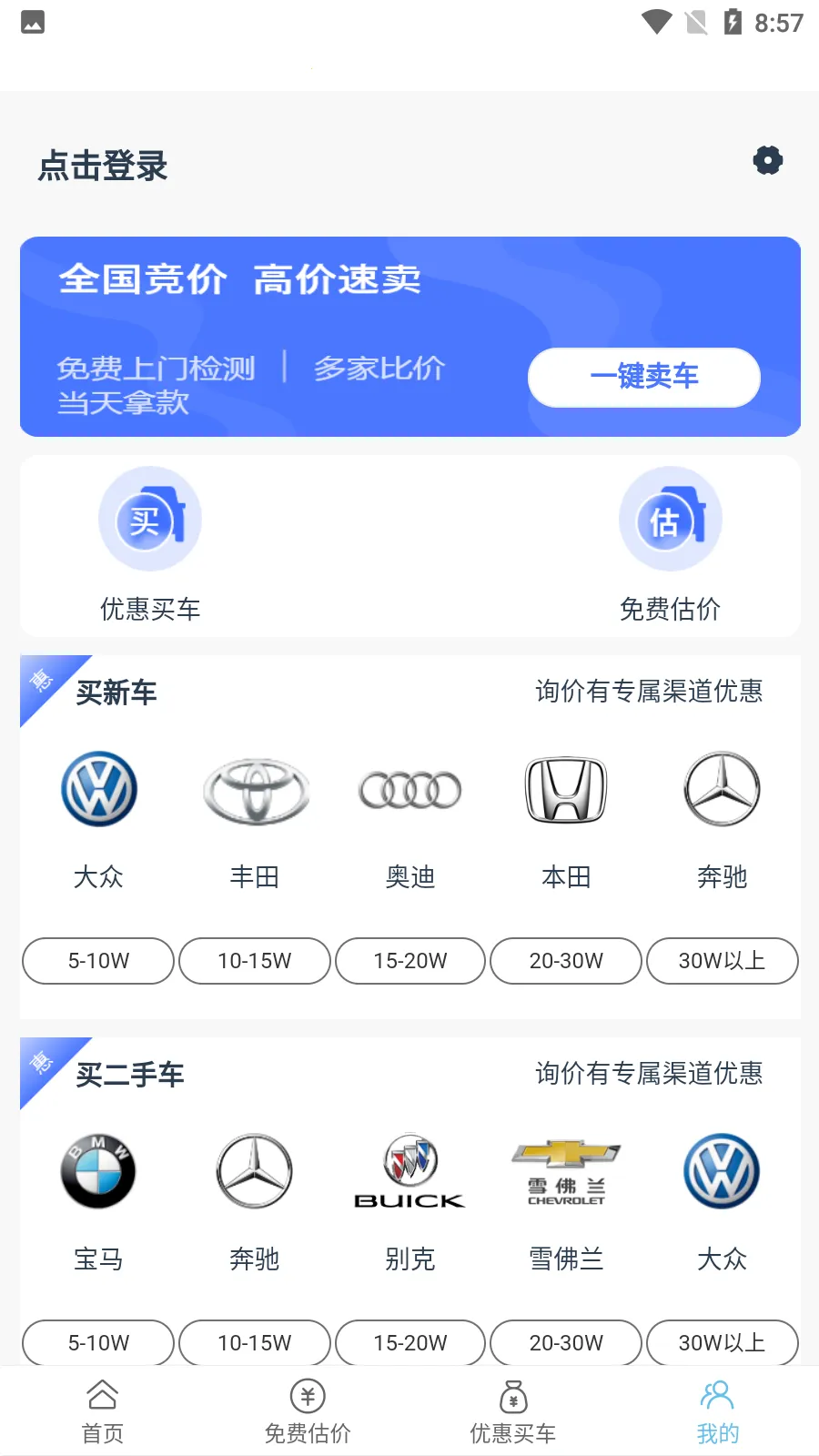Select the 5-10W price filter for new cars
The image size is (819, 1456).
(x=97, y=960)
